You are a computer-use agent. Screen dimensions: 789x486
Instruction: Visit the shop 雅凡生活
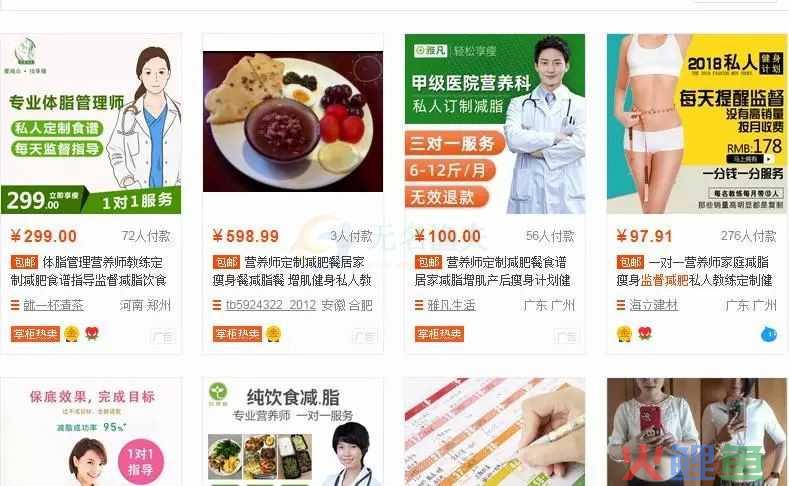pyautogui.click(x=451, y=305)
